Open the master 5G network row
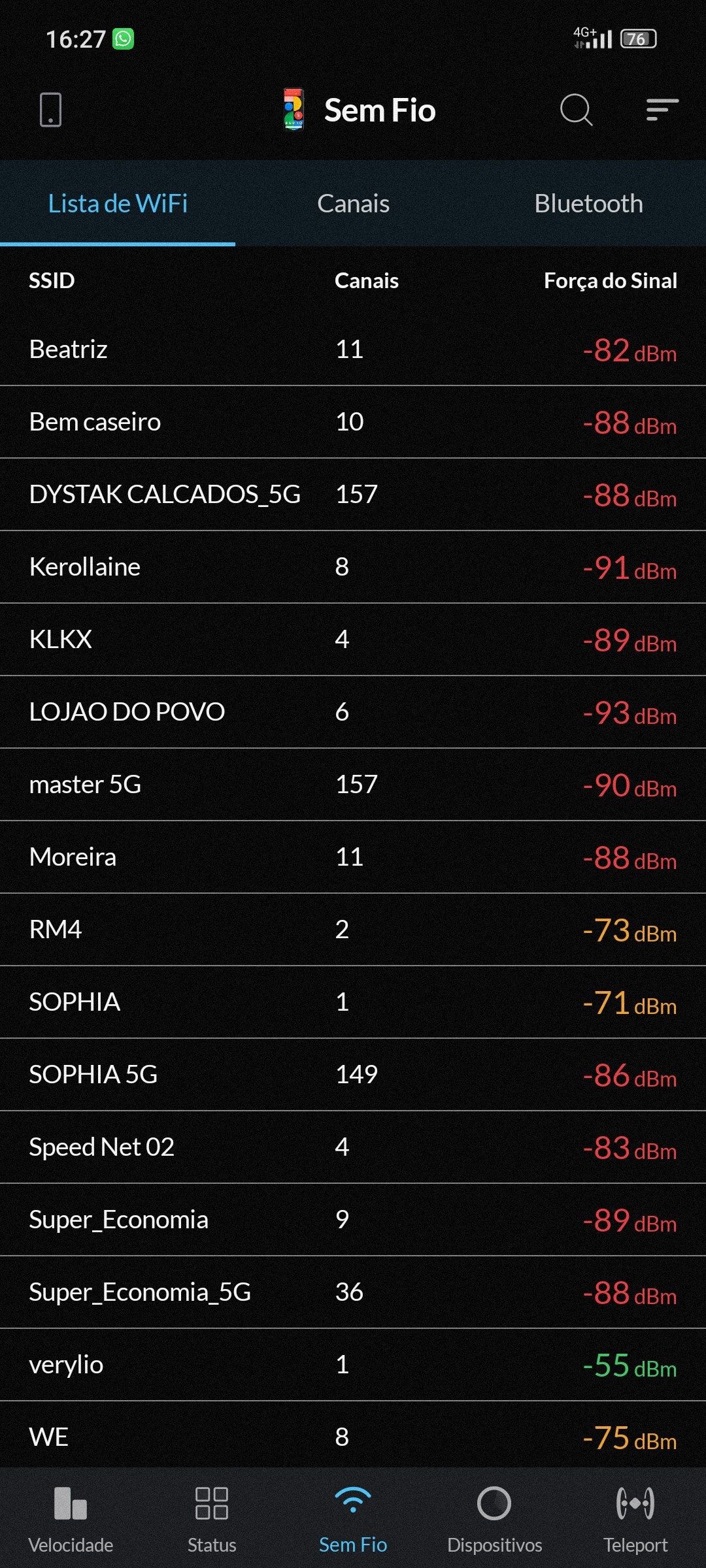Screen dimensions: 706x1568 point(353,785)
